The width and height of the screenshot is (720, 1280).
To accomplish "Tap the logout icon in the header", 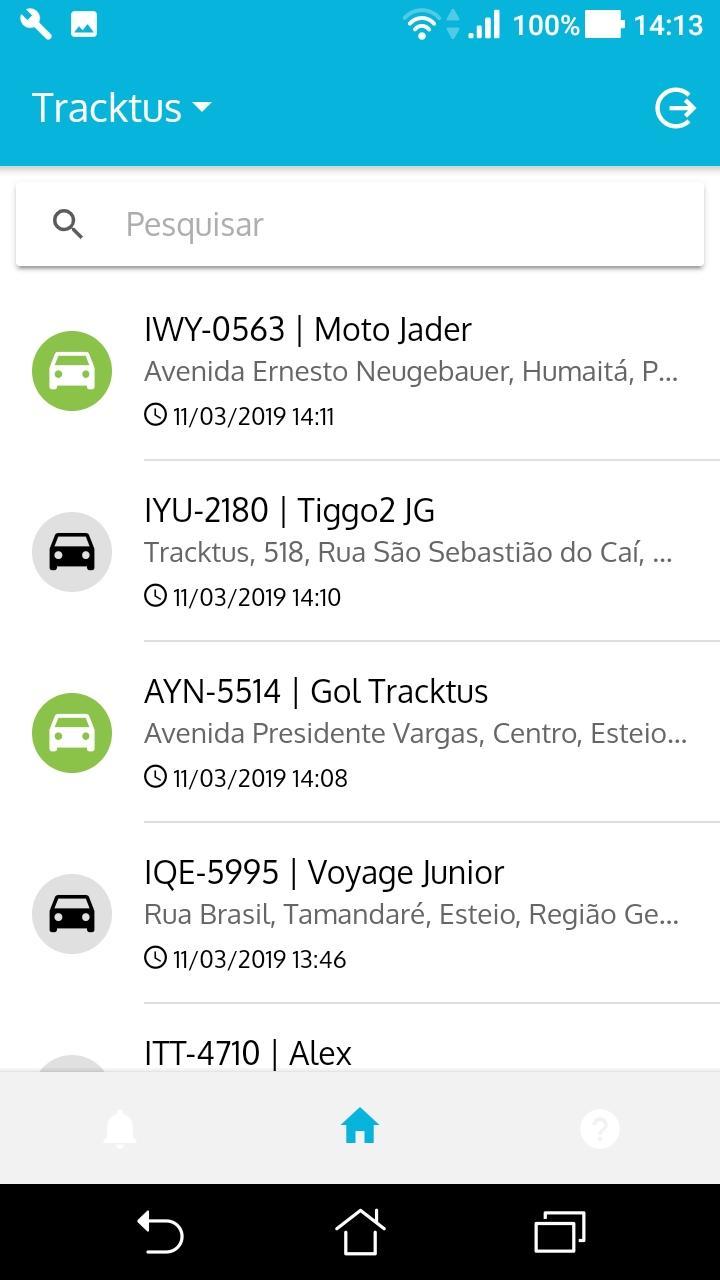I will click(675, 108).
